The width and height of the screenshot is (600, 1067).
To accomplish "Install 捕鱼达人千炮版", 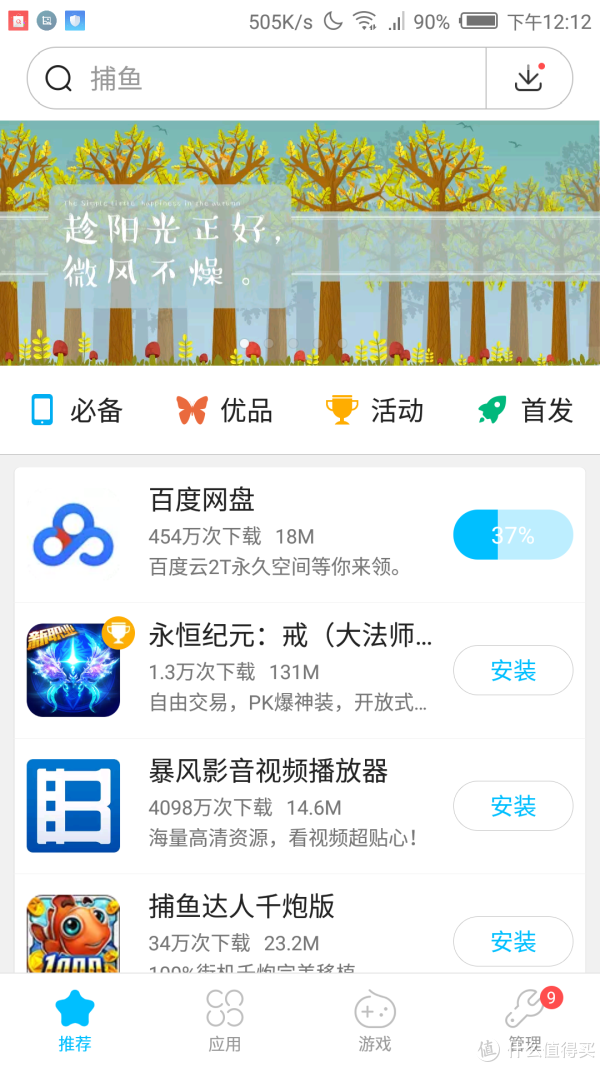I will tap(513, 941).
